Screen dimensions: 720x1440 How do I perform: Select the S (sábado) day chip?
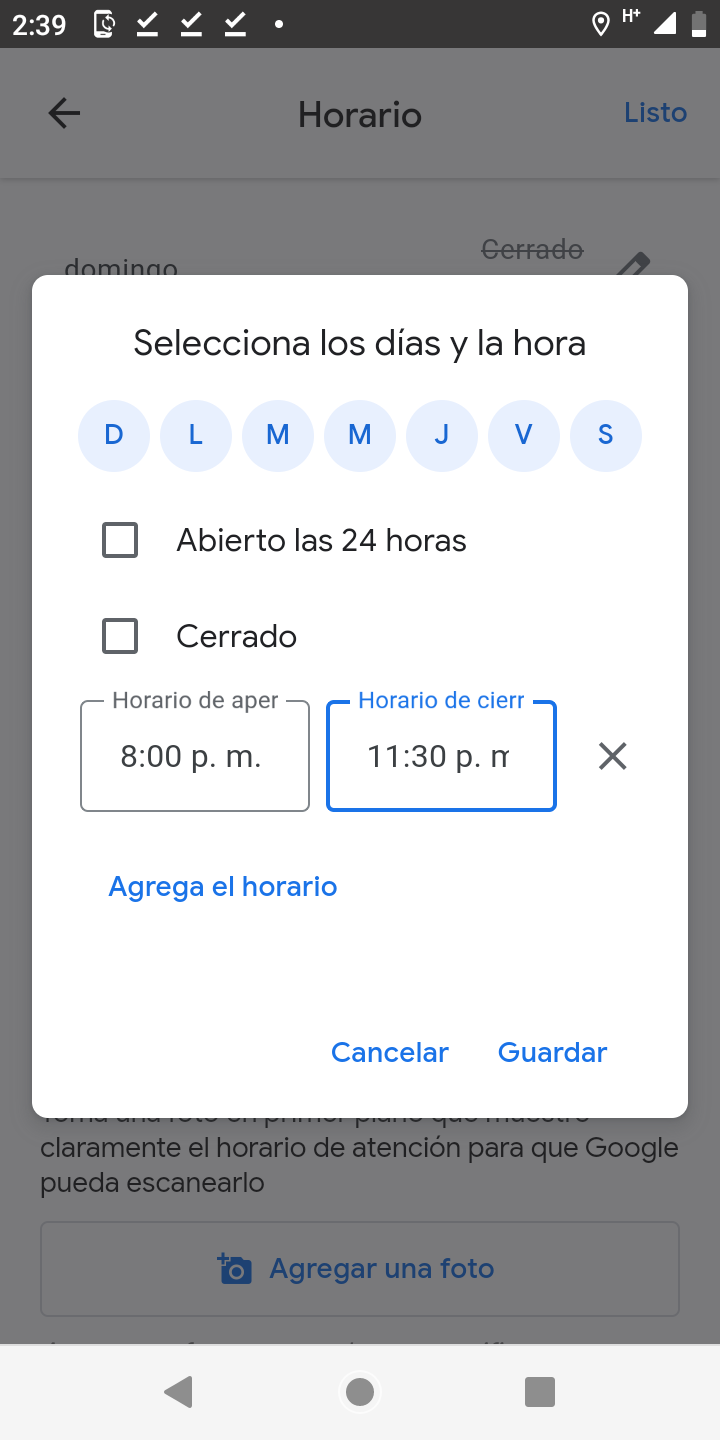pos(605,435)
